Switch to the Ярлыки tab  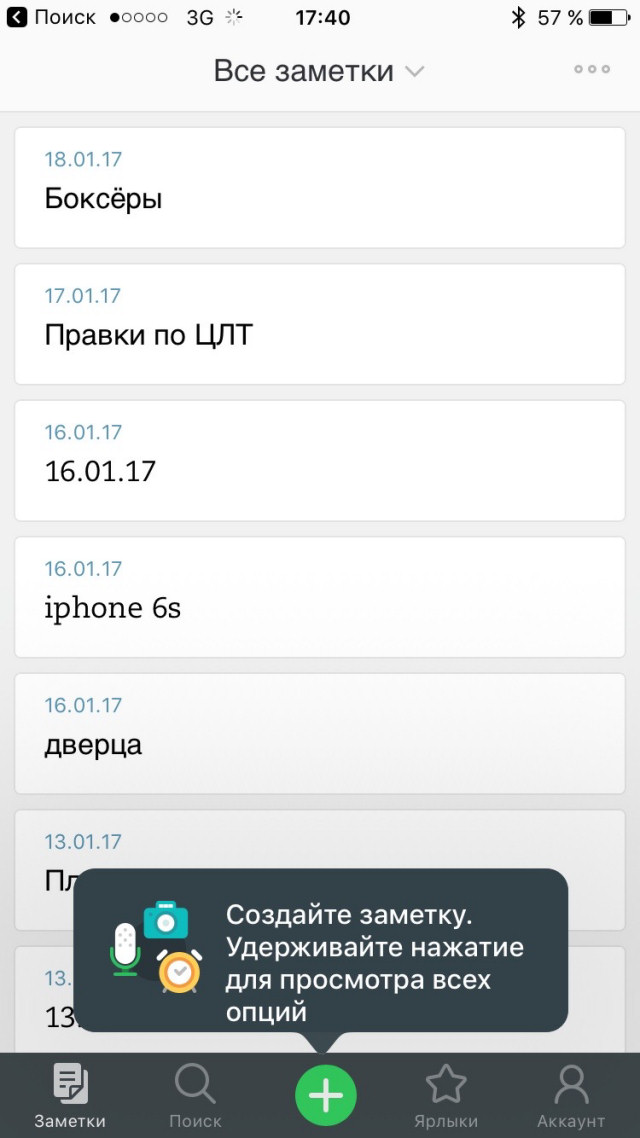[446, 1095]
